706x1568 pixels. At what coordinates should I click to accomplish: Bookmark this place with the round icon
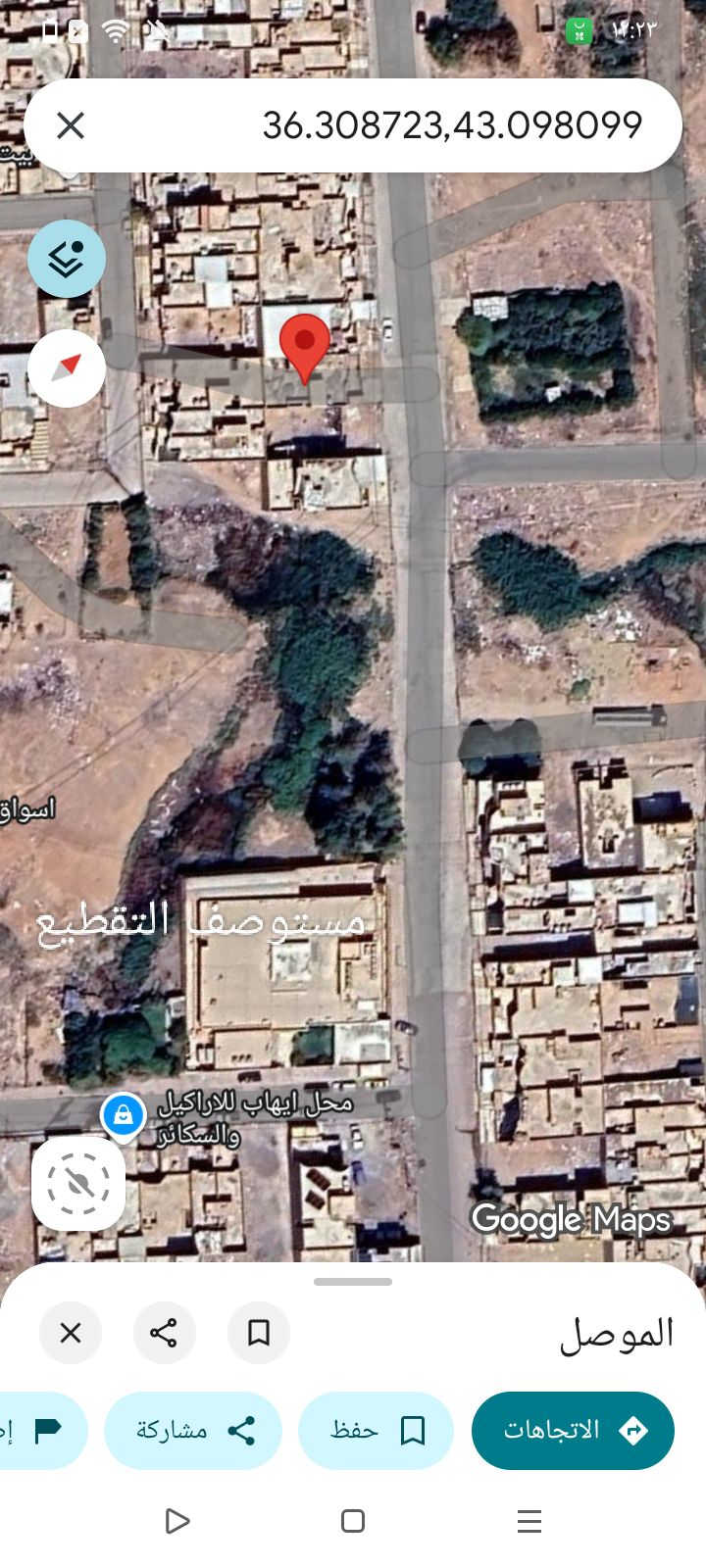(259, 1333)
